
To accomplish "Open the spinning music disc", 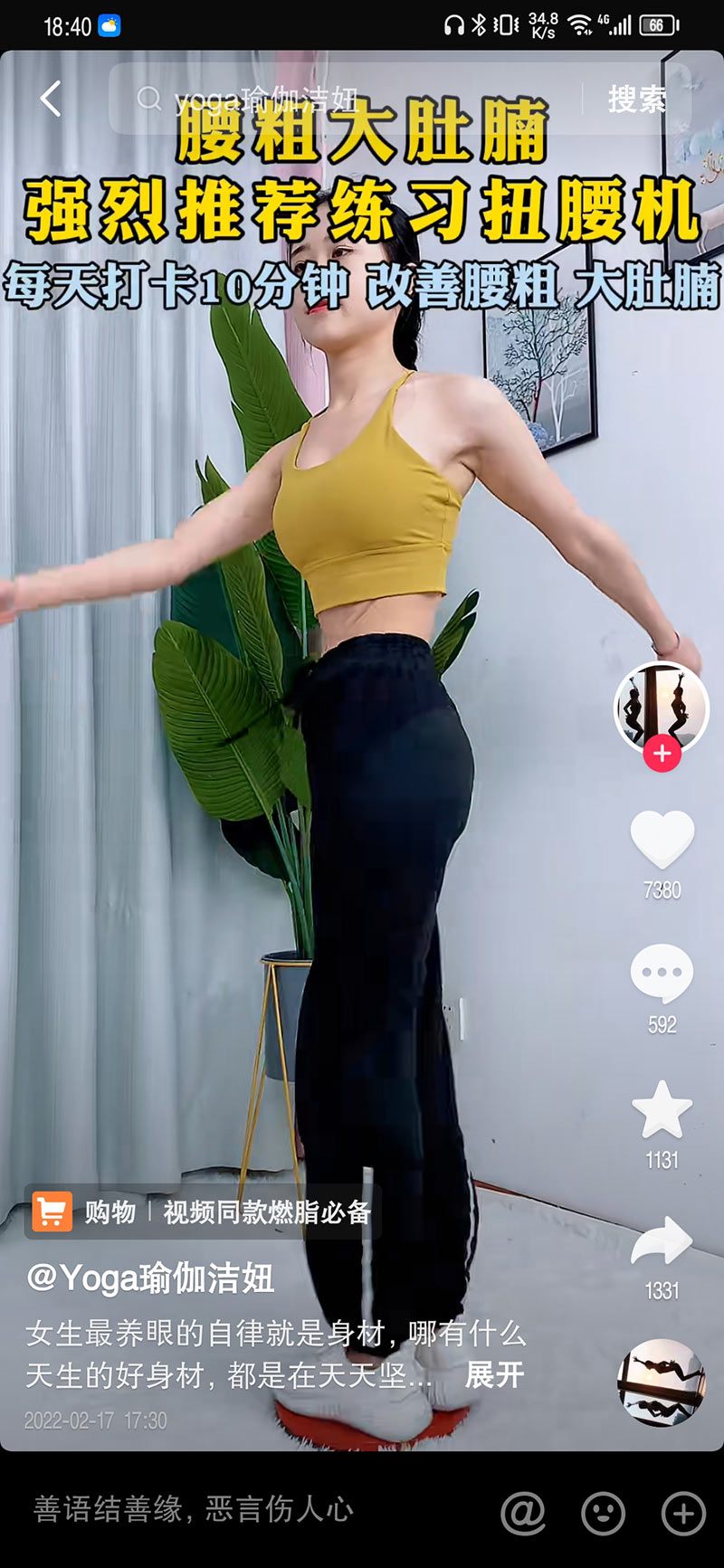I will tap(661, 1382).
